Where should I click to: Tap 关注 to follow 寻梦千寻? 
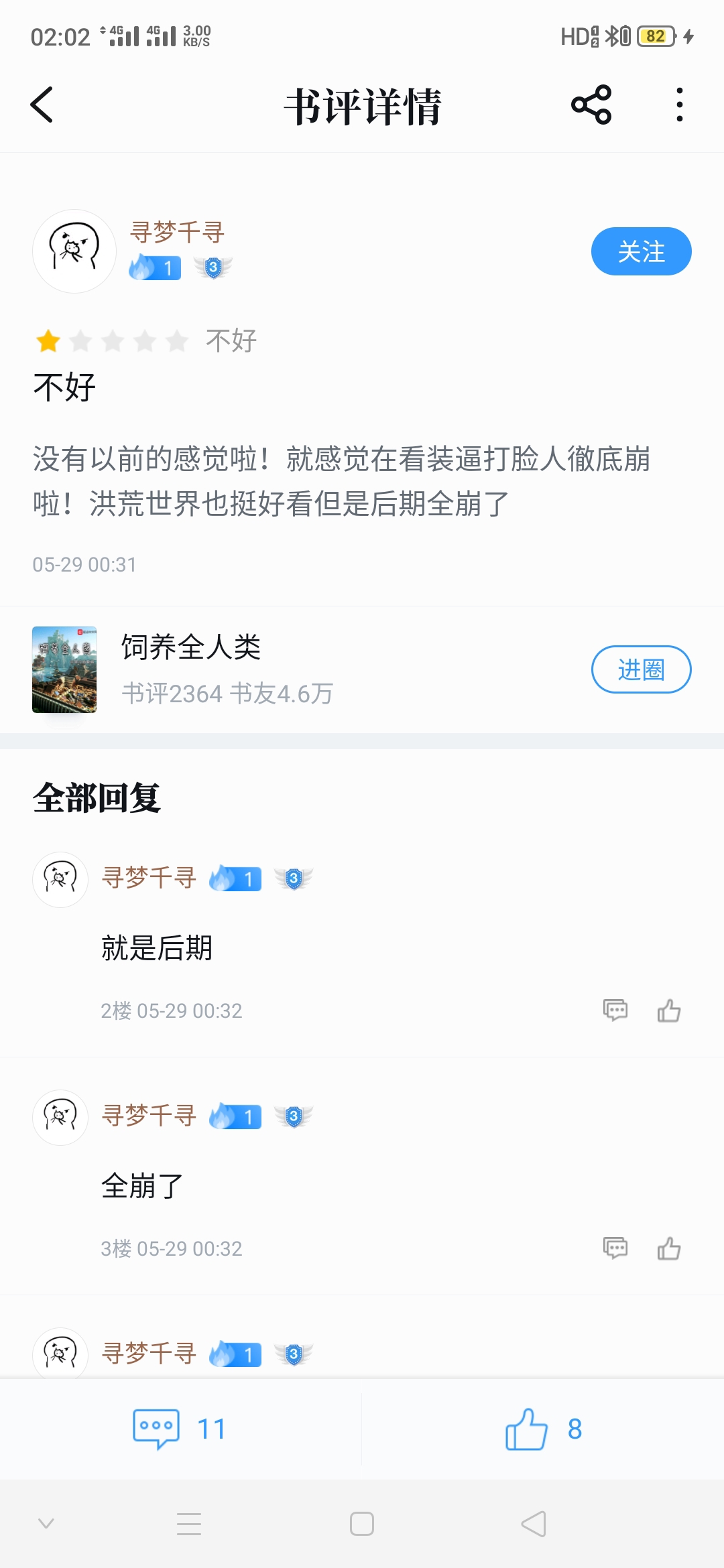[x=640, y=251]
